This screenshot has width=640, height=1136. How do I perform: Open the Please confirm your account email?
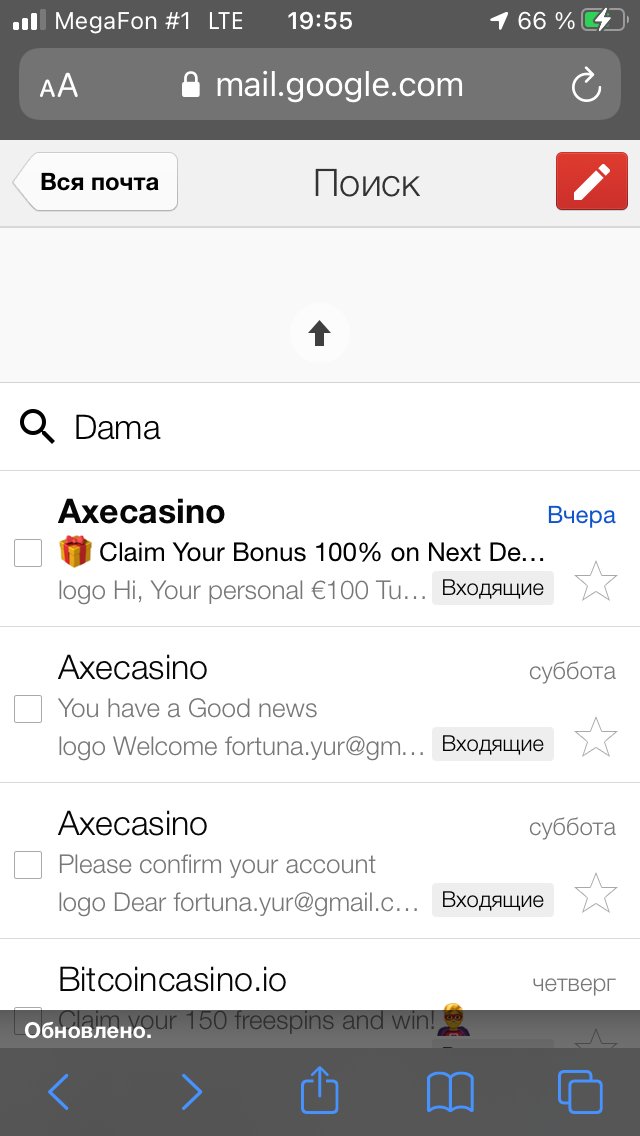click(300, 863)
